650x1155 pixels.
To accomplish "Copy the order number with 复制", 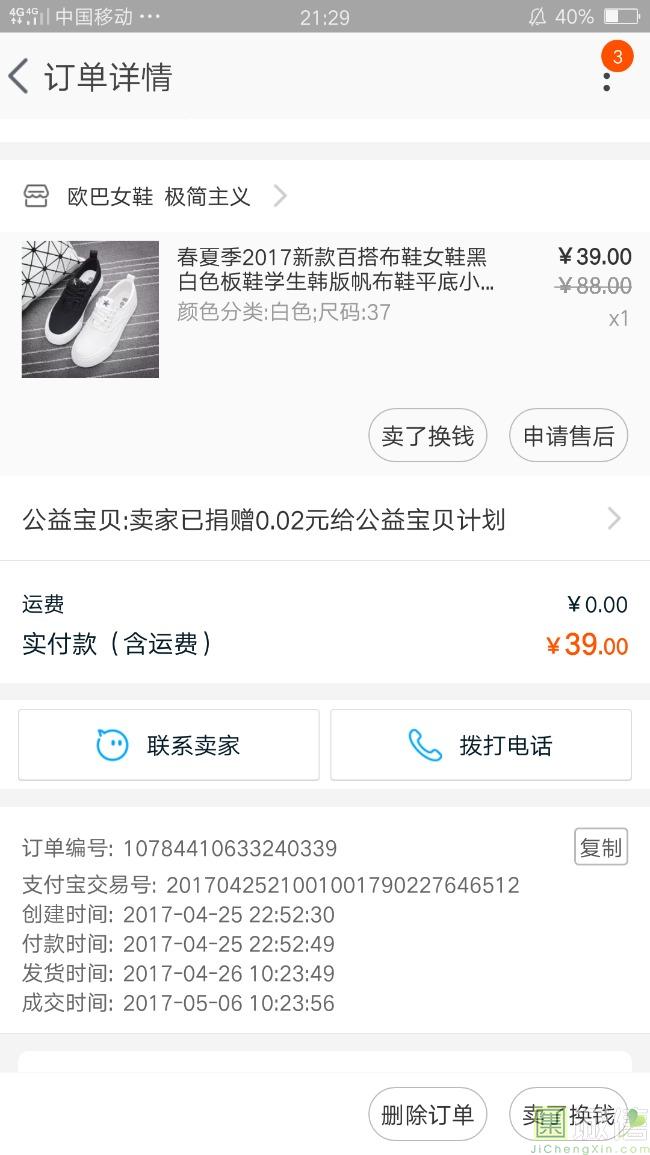I will [600, 847].
